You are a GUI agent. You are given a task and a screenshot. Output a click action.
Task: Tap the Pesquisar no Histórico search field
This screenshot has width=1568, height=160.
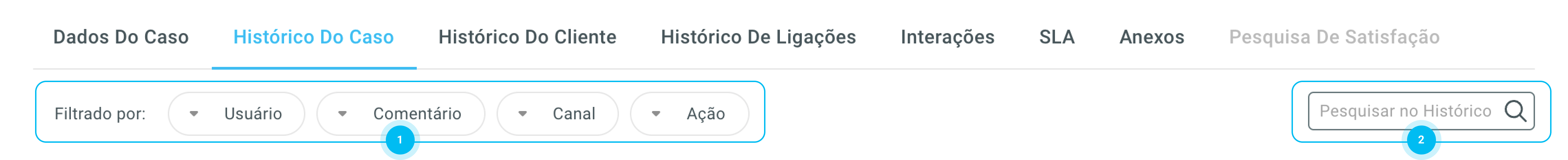tap(1405, 111)
